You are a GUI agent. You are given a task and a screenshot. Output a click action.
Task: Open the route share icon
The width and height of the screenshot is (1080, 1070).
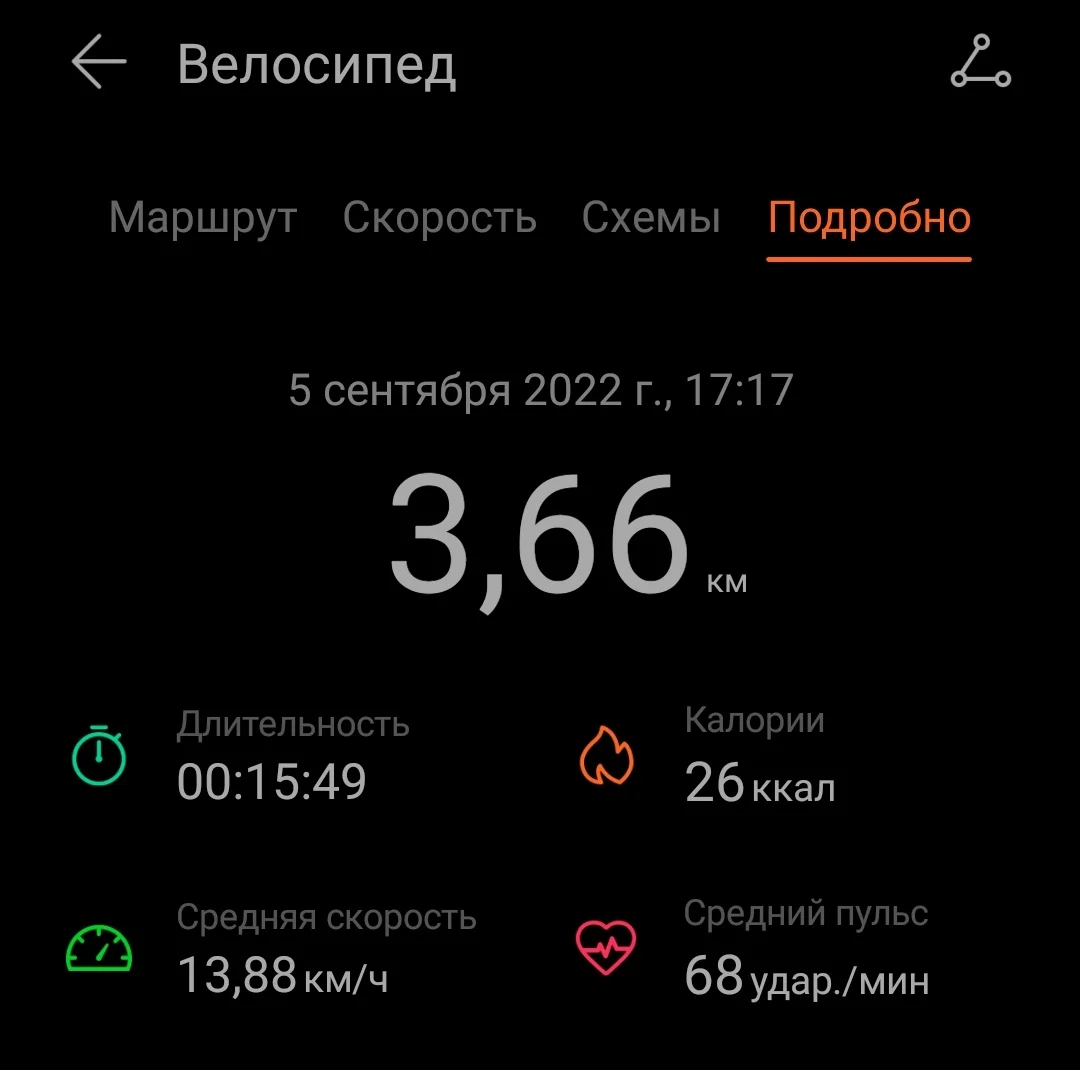pyautogui.click(x=980, y=62)
